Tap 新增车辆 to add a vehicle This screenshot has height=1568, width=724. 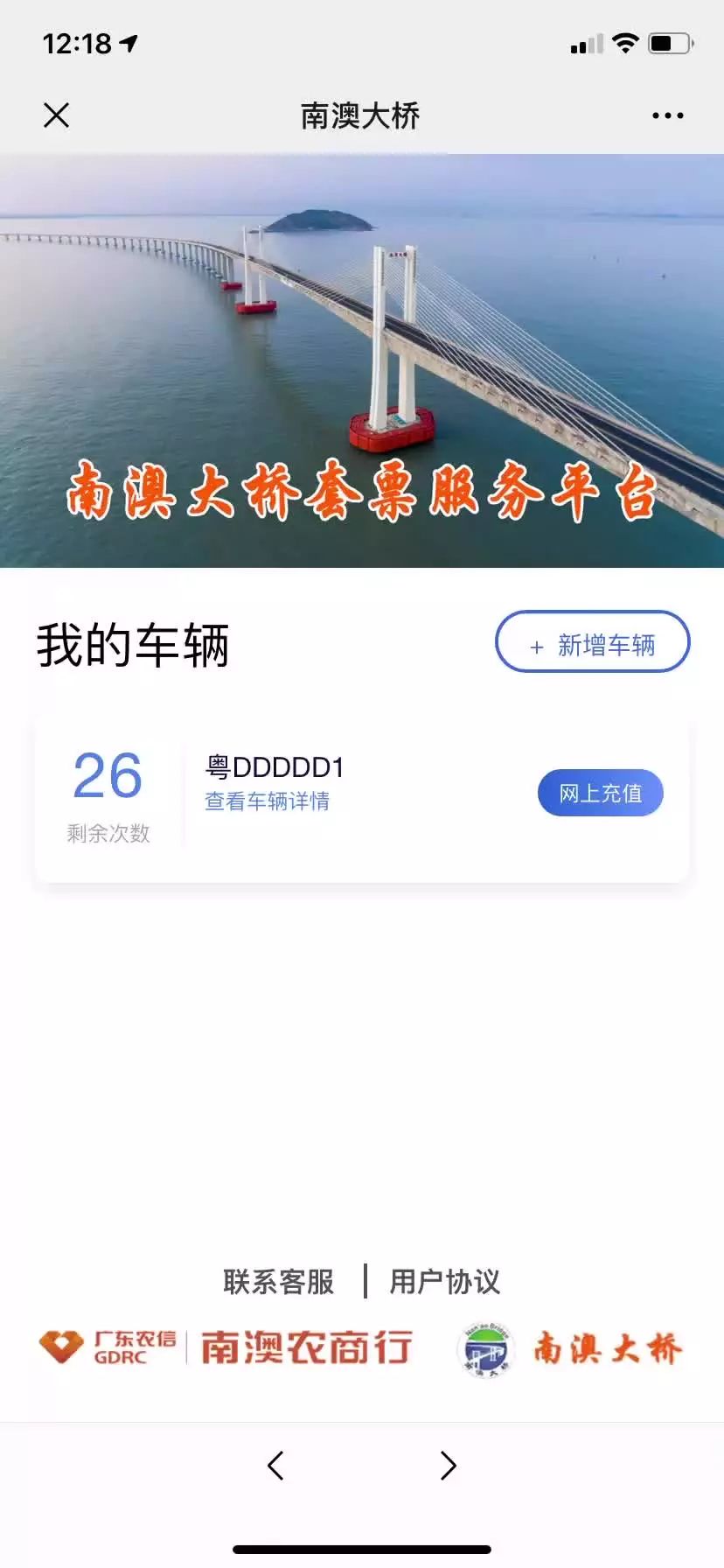point(593,642)
